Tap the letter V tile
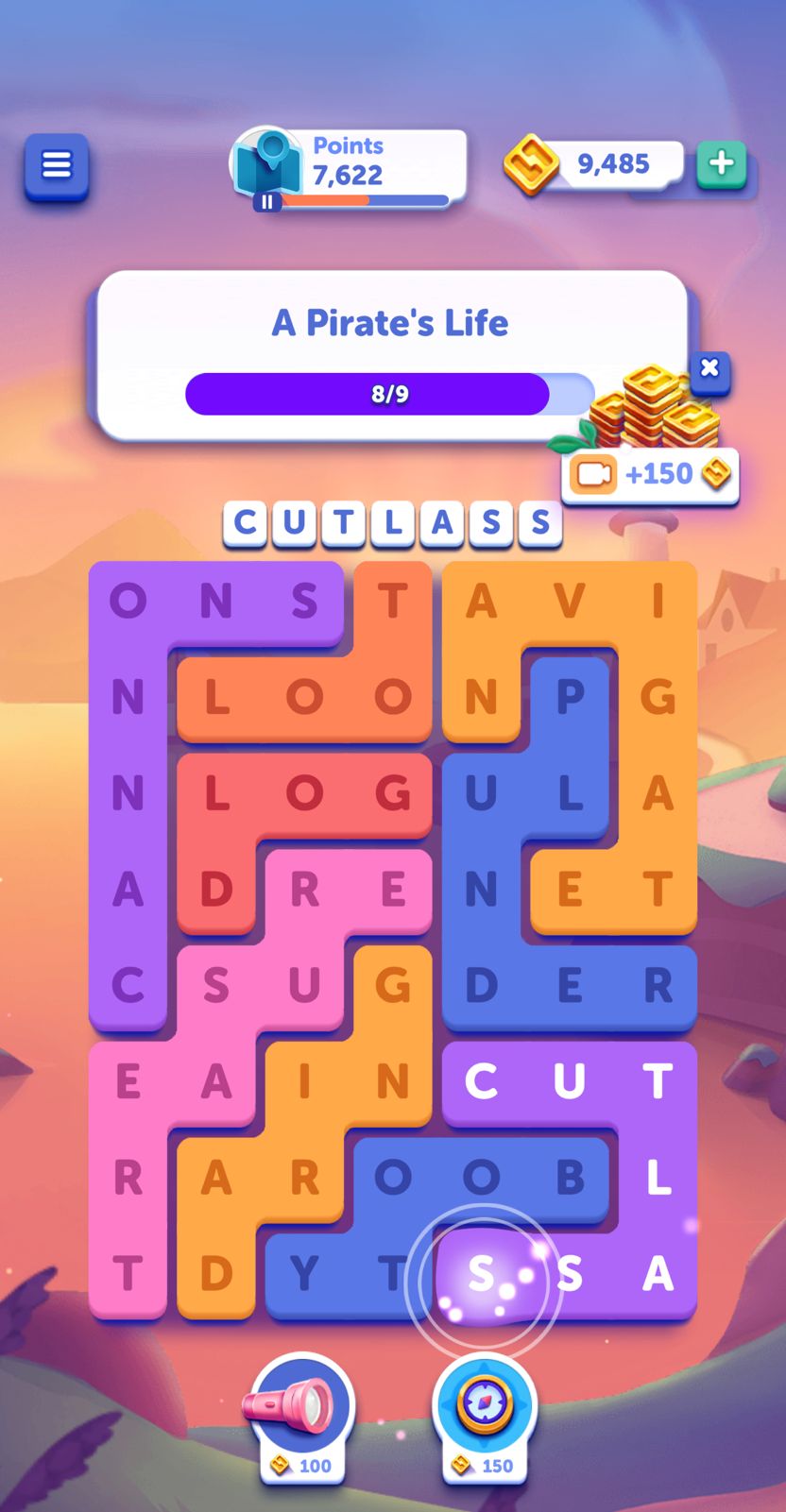 [570, 602]
